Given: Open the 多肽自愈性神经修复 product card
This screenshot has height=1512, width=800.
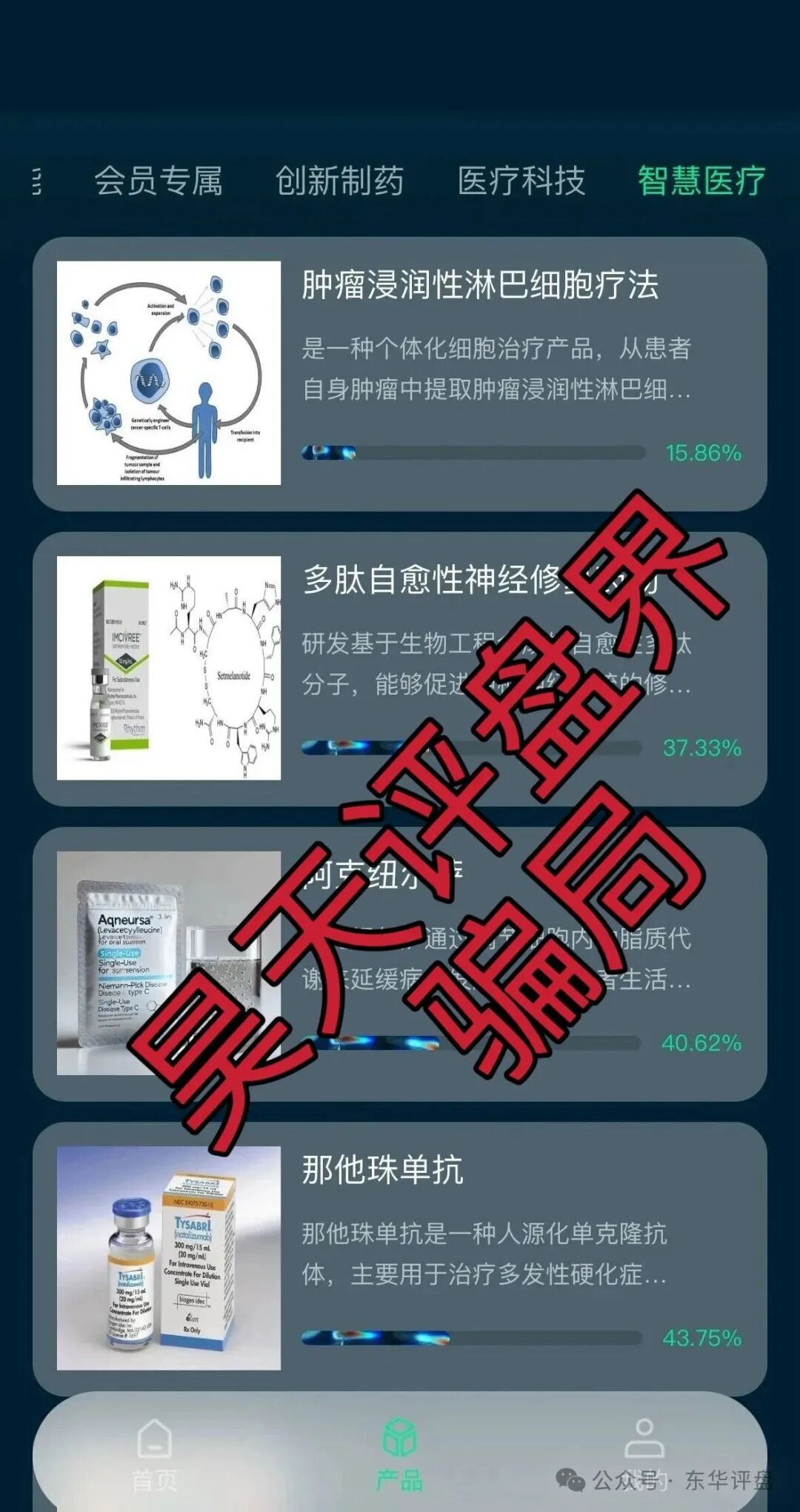Looking at the screenshot, I should pos(400,669).
